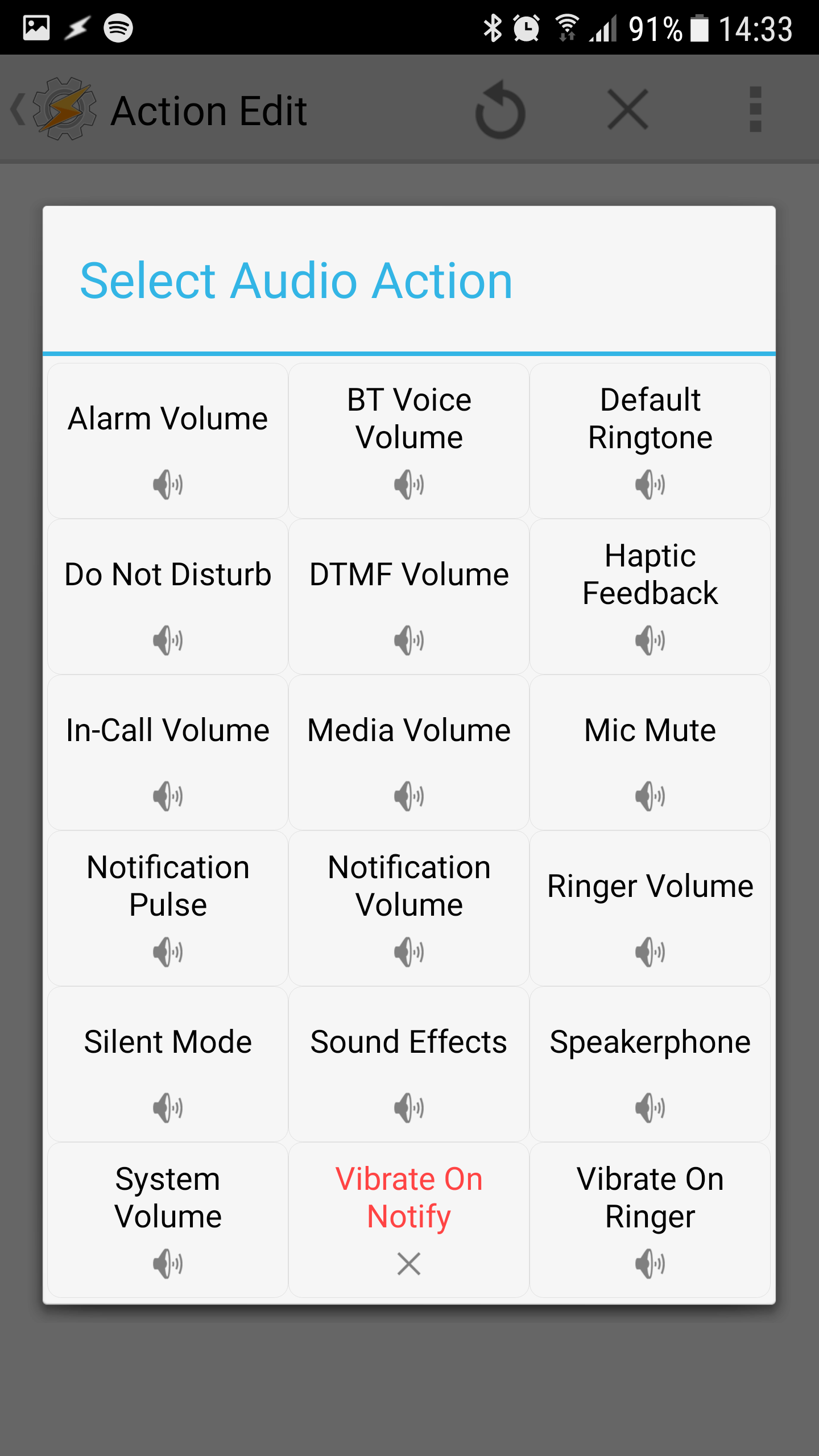Pick the Sound Effects action
Image resolution: width=819 pixels, height=1456 pixels.
click(x=409, y=1065)
